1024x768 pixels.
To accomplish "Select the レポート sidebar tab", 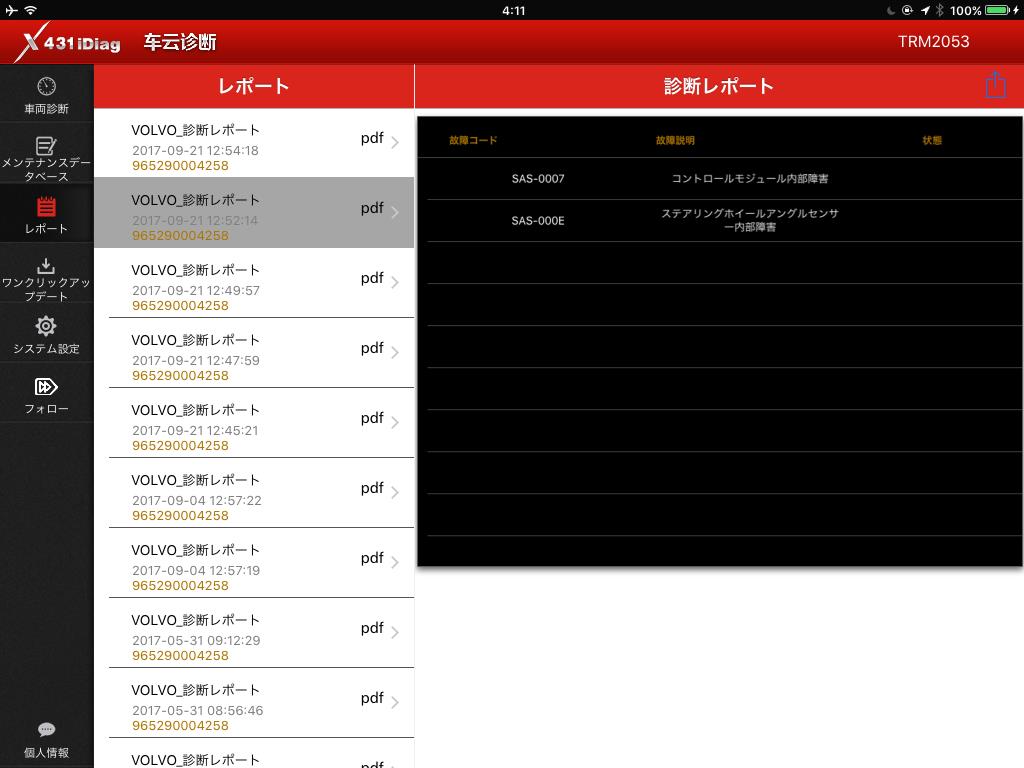I will 46,215.
